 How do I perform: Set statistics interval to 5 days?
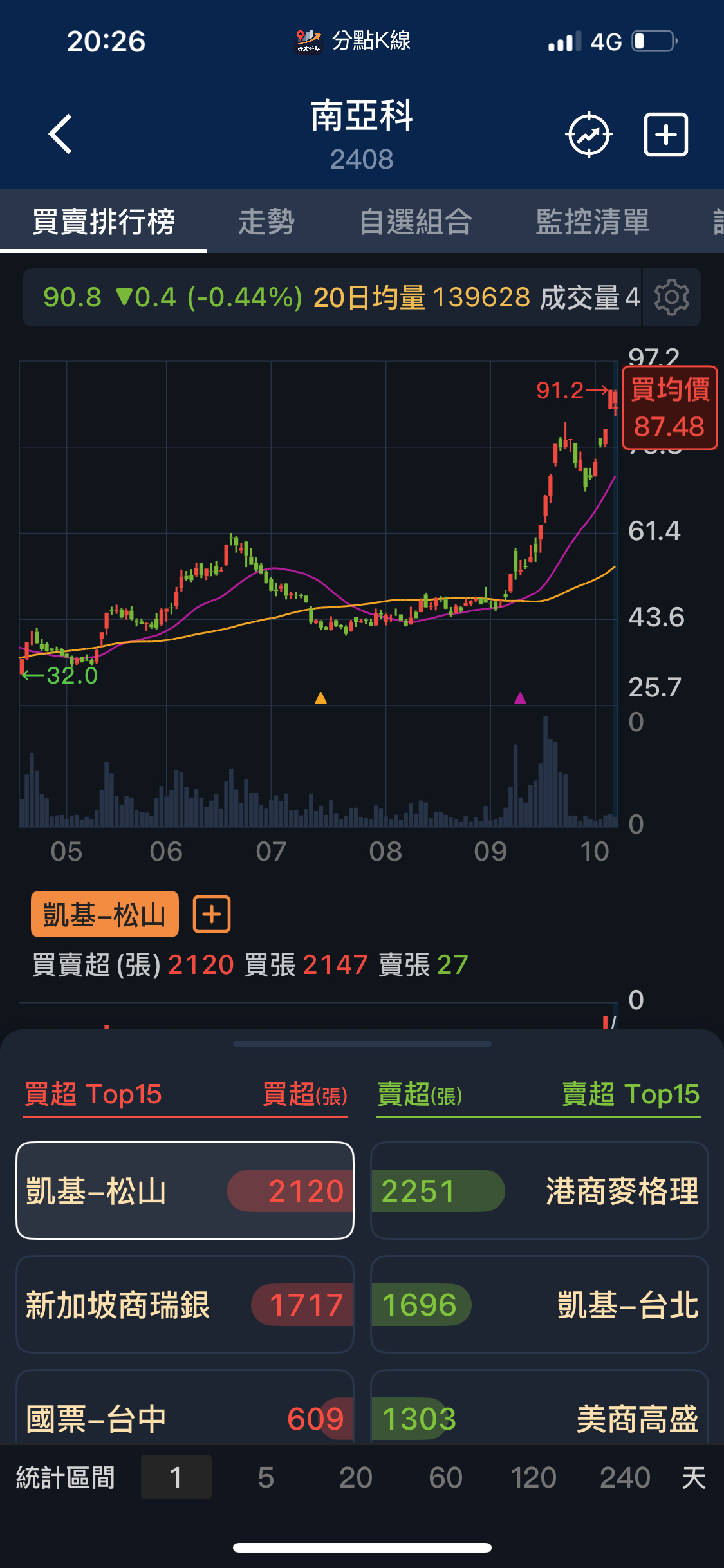[x=266, y=1477]
